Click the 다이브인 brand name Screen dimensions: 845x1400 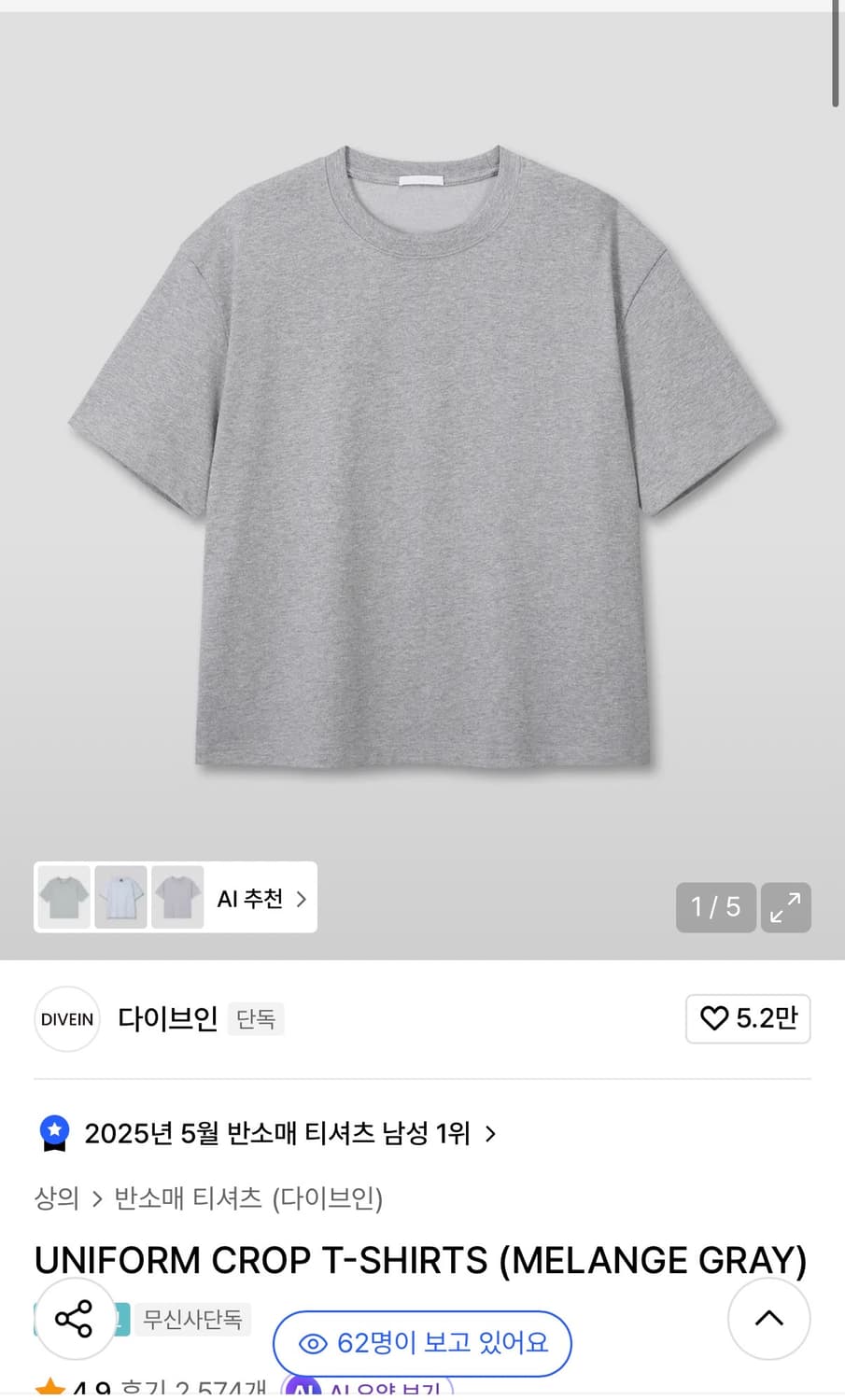[168, 1018]
